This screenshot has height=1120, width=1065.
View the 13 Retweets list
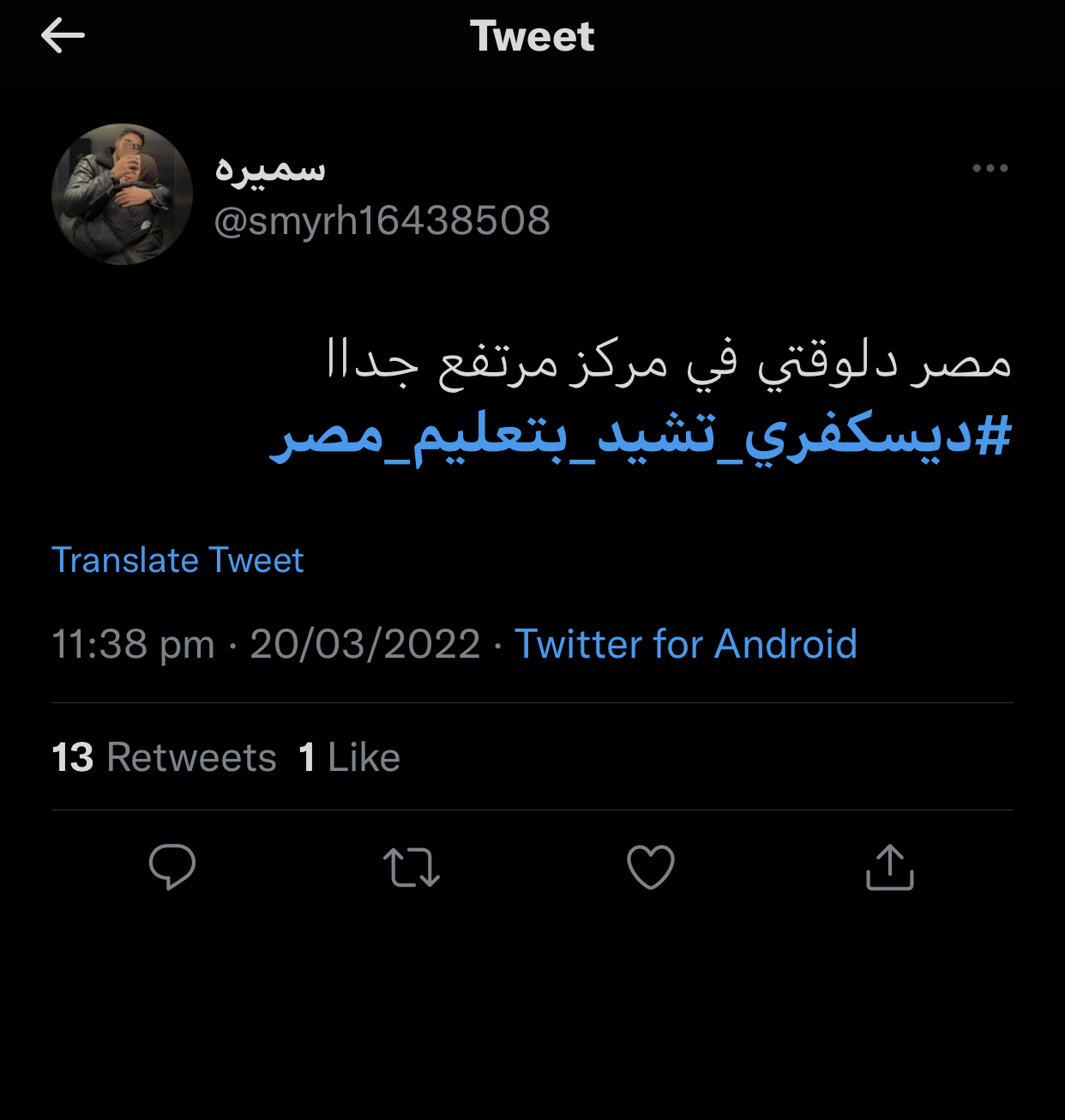[164, 757]
